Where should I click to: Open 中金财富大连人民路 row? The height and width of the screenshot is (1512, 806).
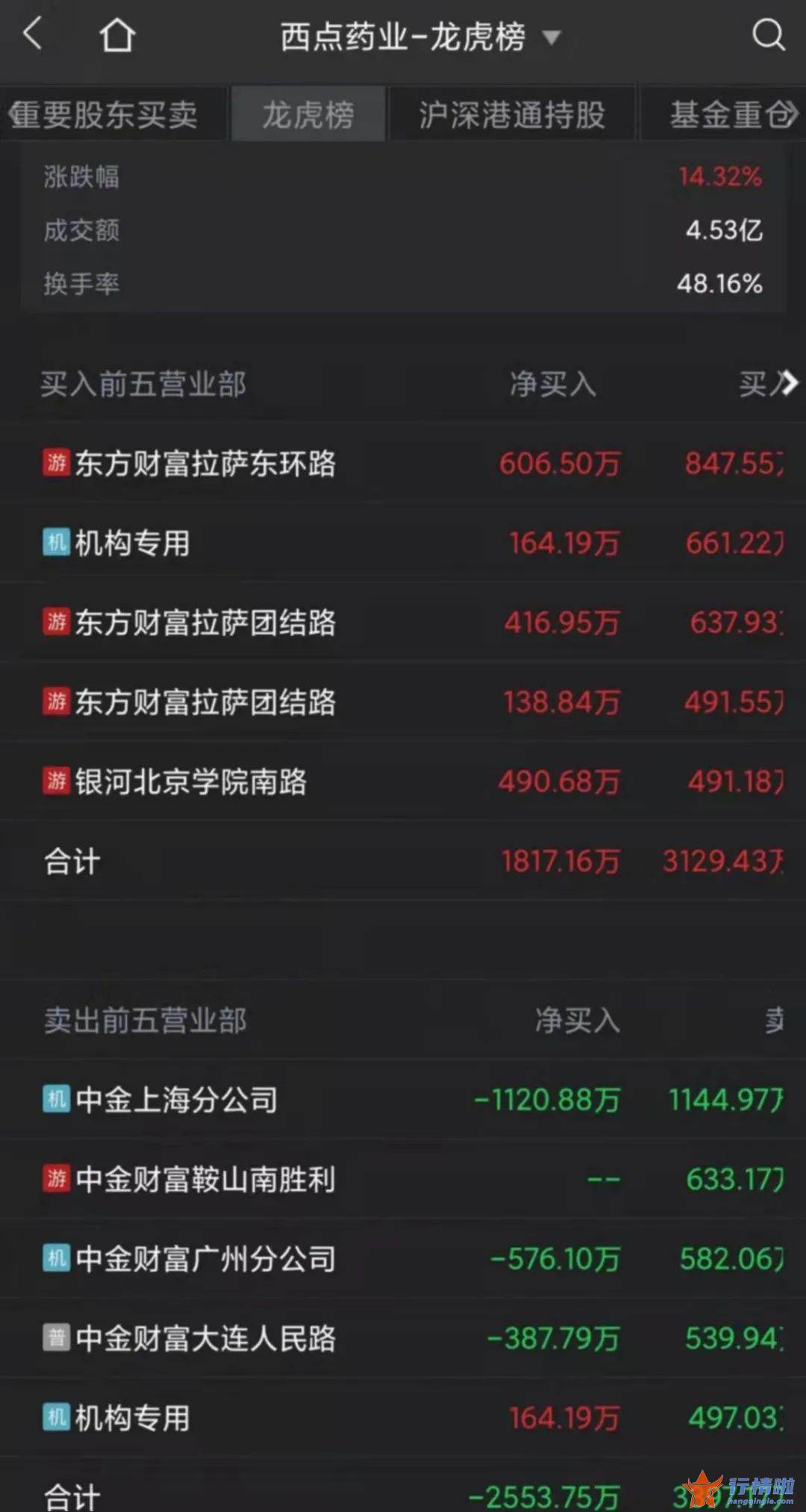point(403,1338)
